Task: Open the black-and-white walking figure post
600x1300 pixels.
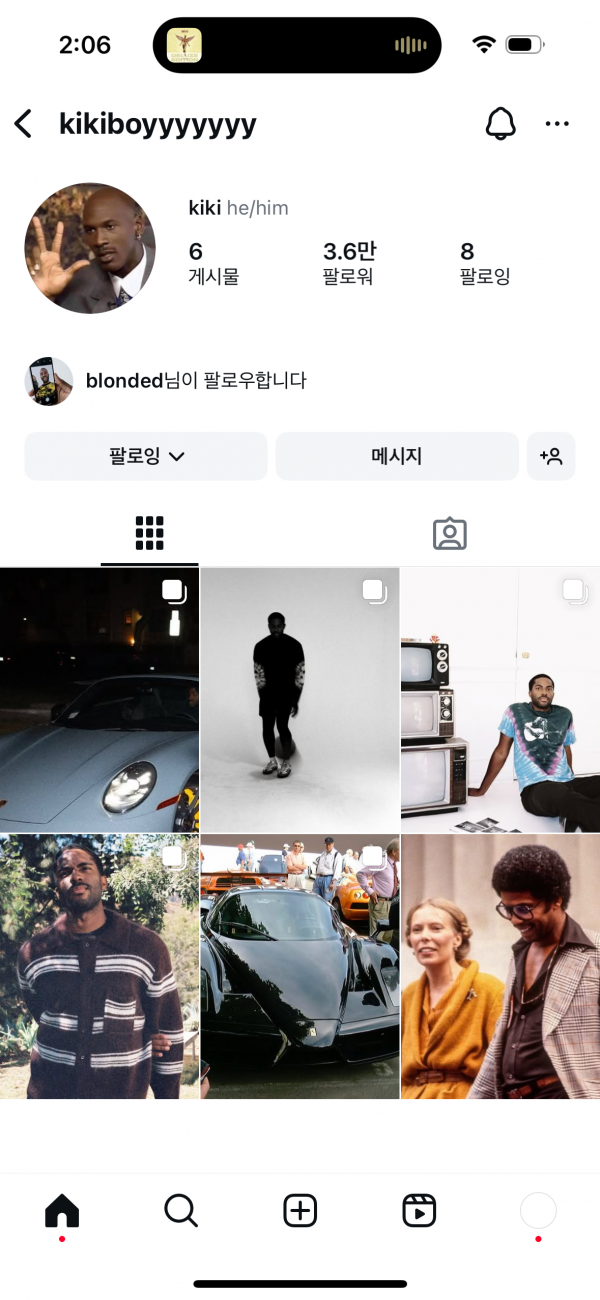Action: [300, 699]
